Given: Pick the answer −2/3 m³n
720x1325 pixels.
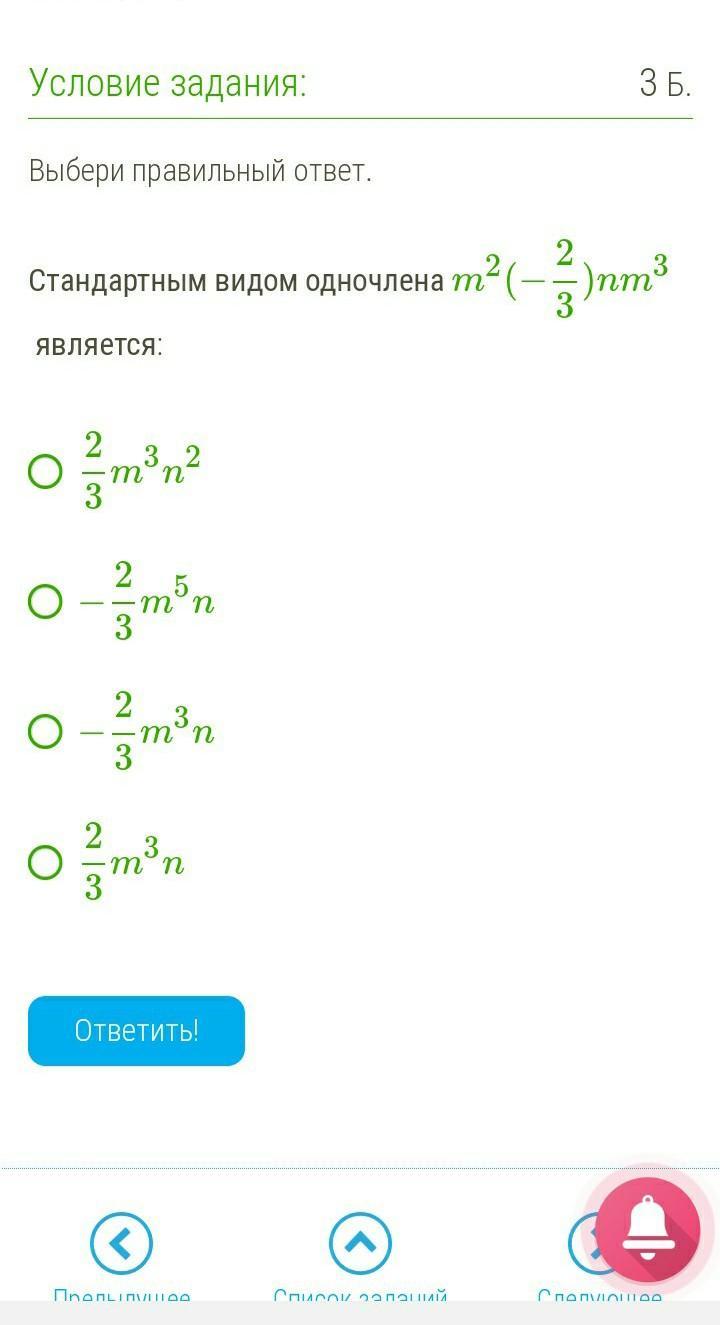Looking at the screenshot, I should [x=46, y=732].
